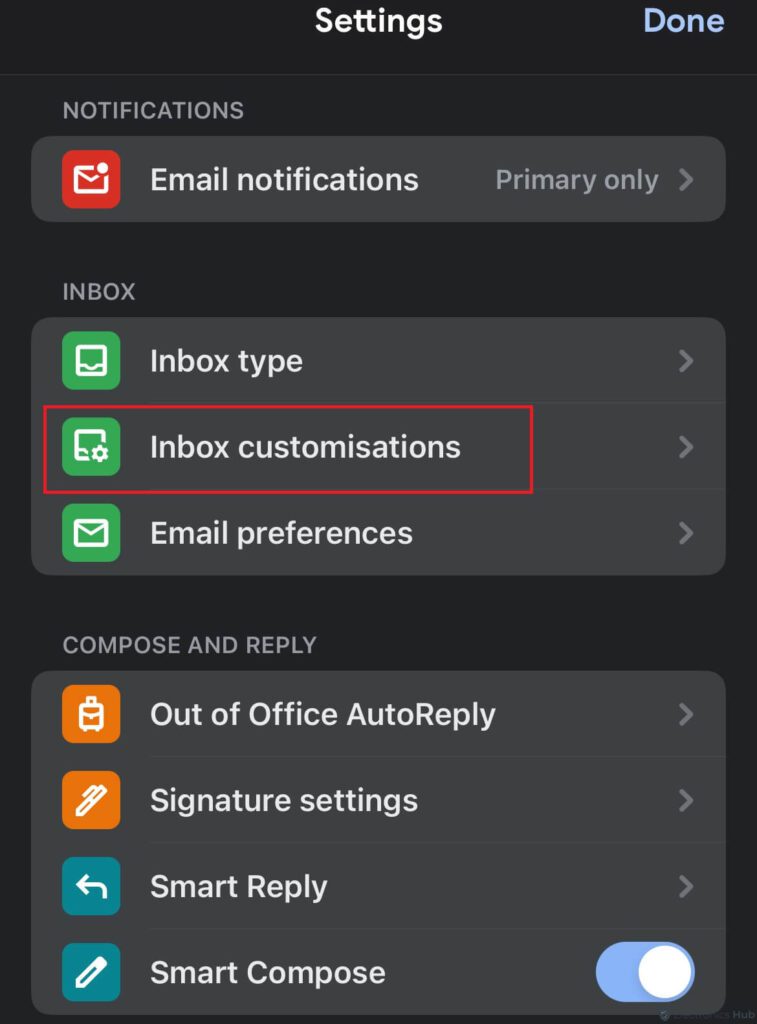Tap the Settings title at top
This screenshot has height=1024, width=757.
coord(378,21)
